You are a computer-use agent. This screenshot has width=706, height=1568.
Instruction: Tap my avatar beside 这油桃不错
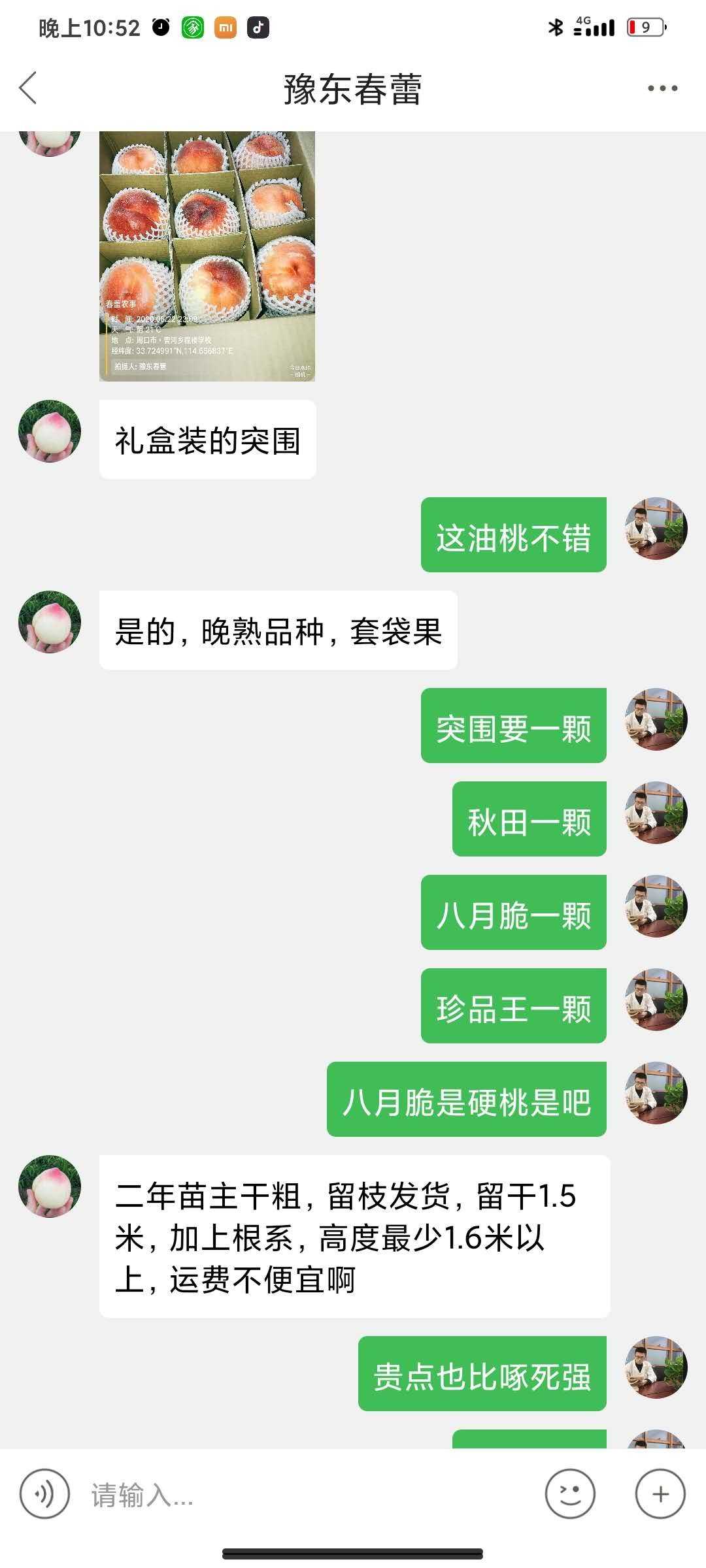click(x=656, y=529)
